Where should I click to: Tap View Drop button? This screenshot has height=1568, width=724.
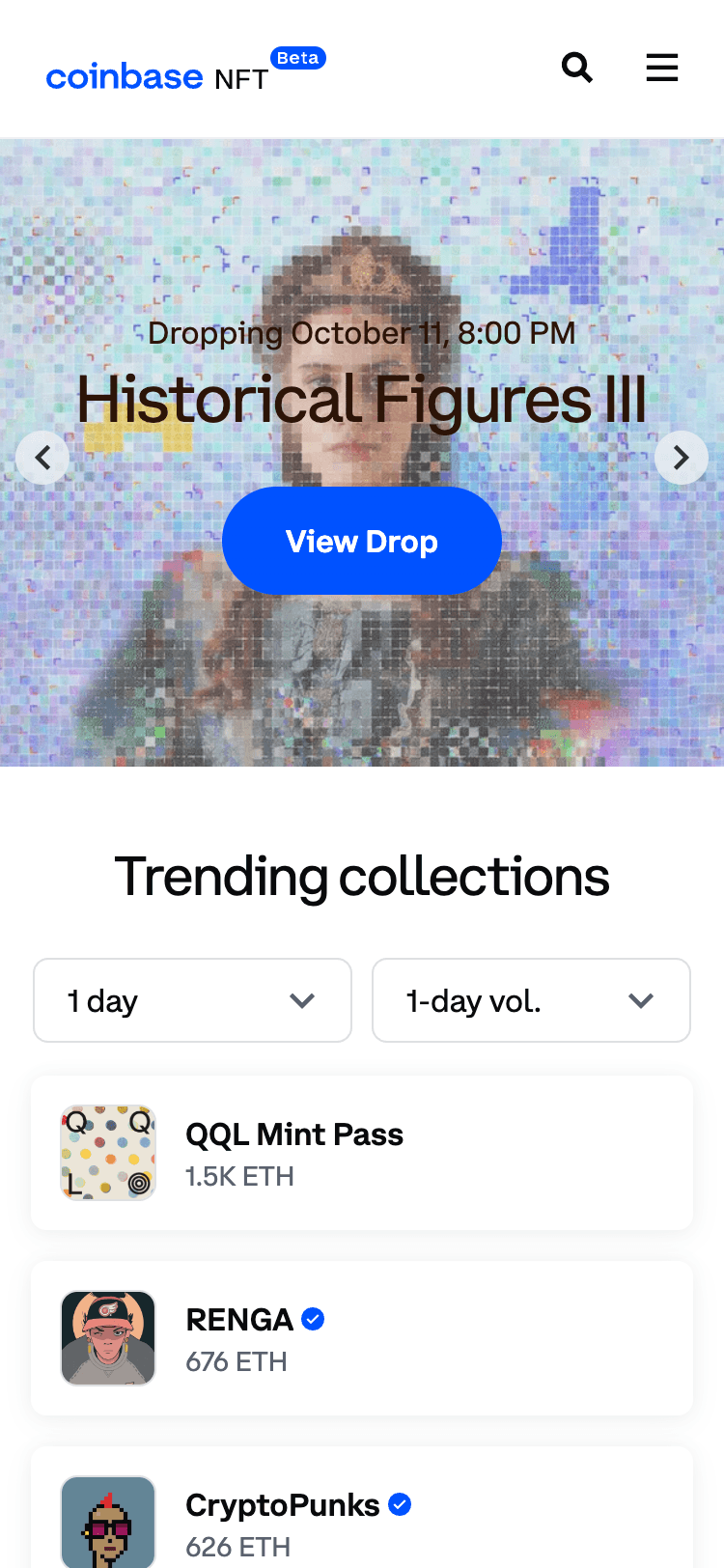(362, 541)
